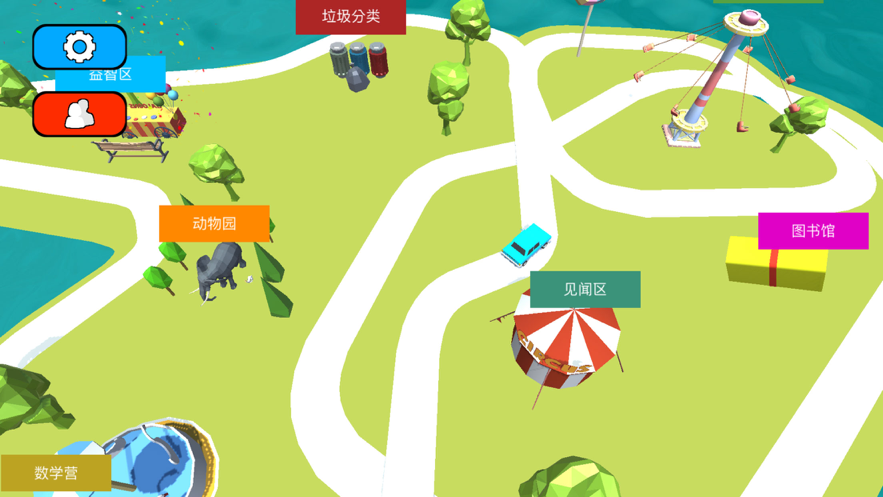883x497 pixels.
Task: Open the red profile button
Action: (x=79, y=114)
